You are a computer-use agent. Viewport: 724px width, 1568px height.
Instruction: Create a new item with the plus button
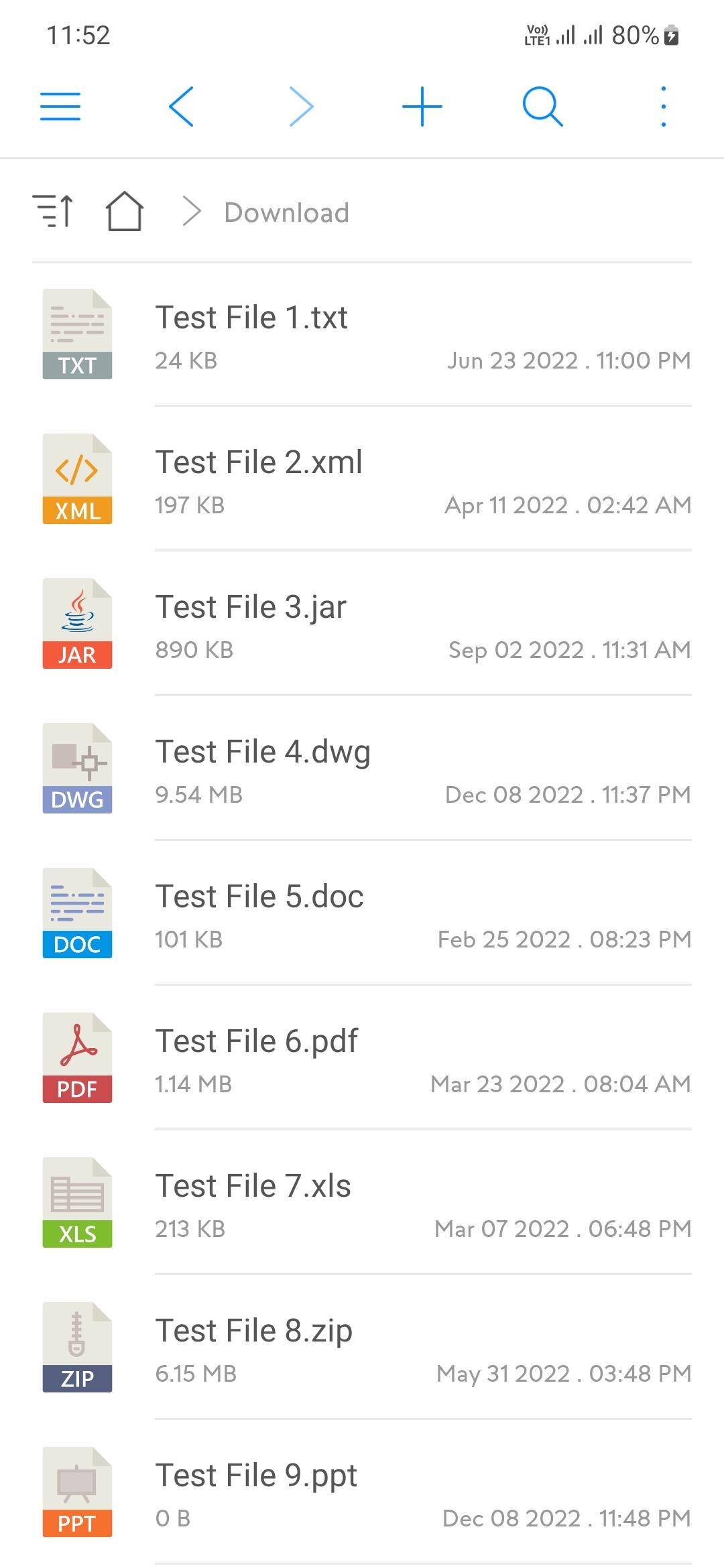click(422, 106)
